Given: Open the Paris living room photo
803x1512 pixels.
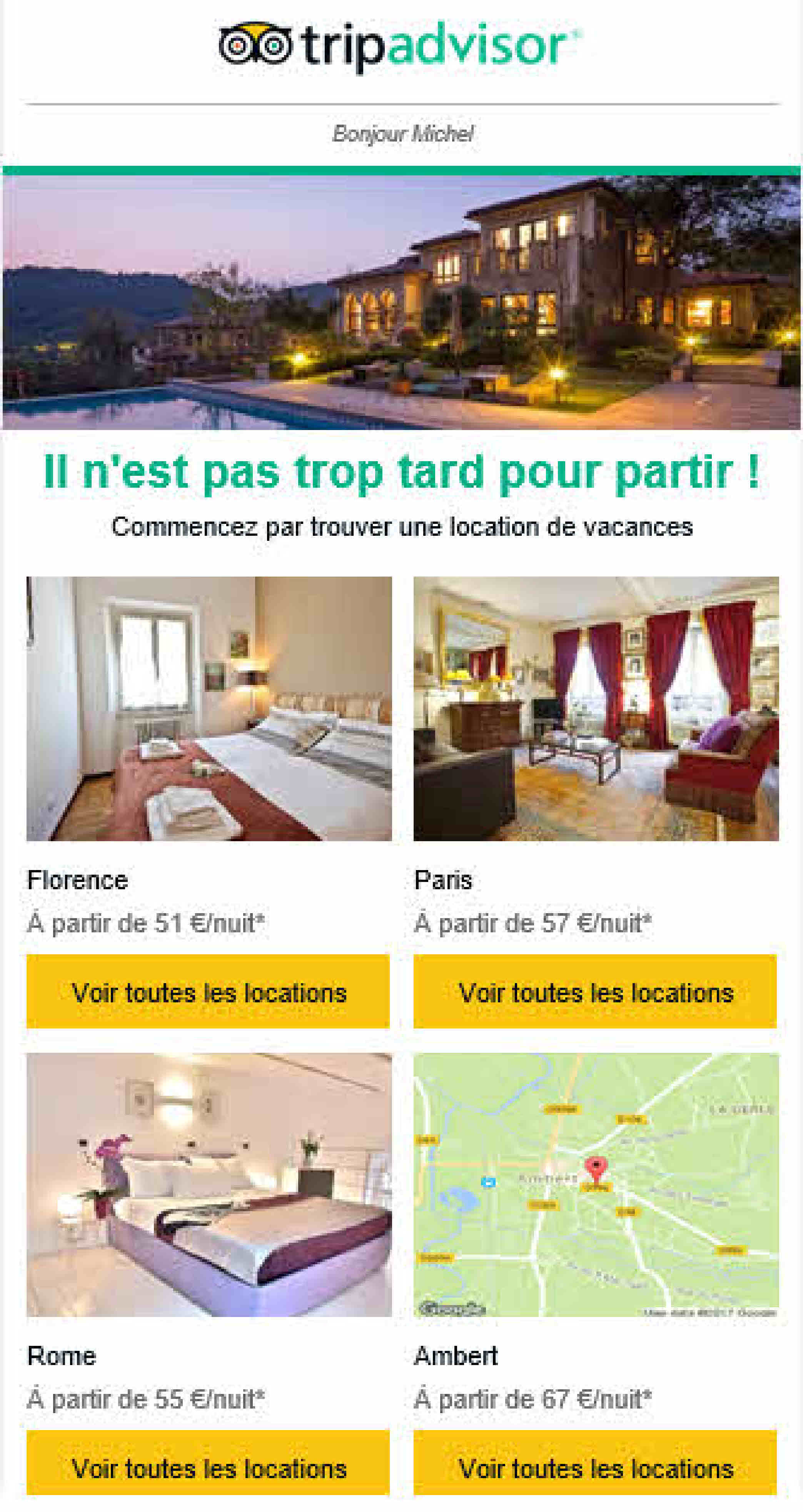Looking at the screenshot, I should click(x=596, y=708).
